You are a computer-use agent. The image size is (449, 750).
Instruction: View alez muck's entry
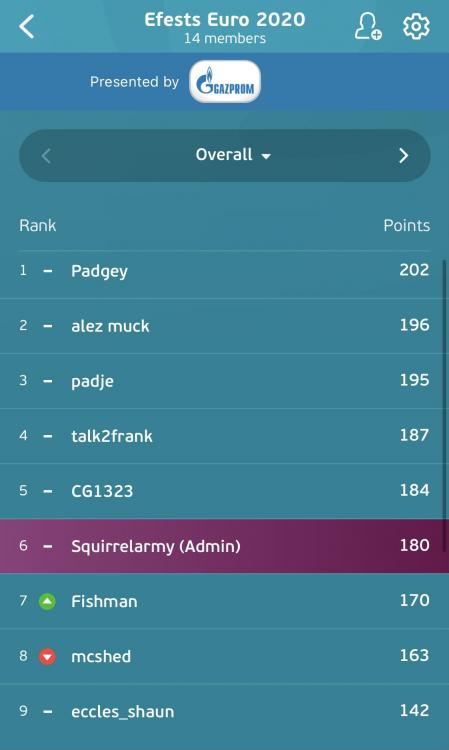(224, 326)
